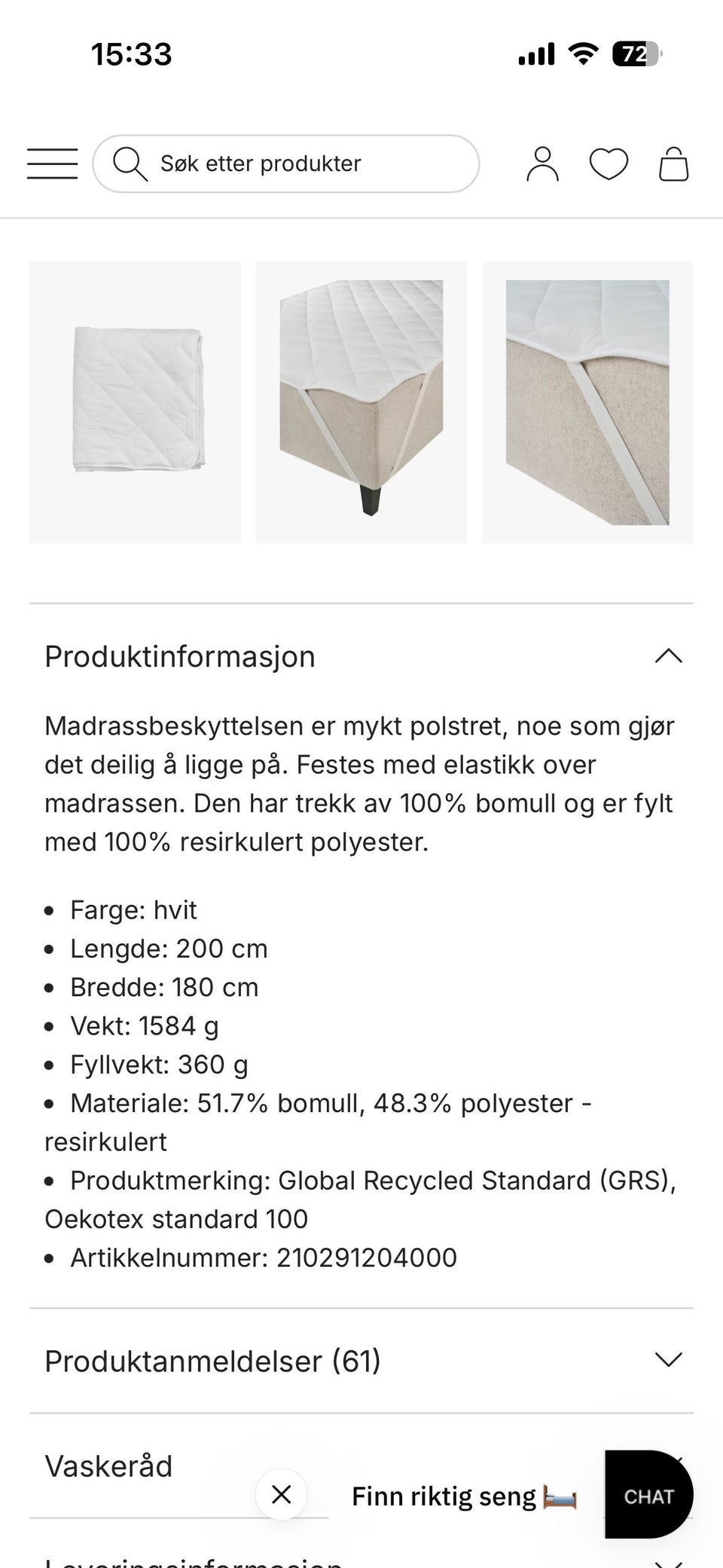Viewport: 723px width, 1568px height.
Task: View the wishlist heart icon
Action: pyautogui.click(x=609, y=164)
